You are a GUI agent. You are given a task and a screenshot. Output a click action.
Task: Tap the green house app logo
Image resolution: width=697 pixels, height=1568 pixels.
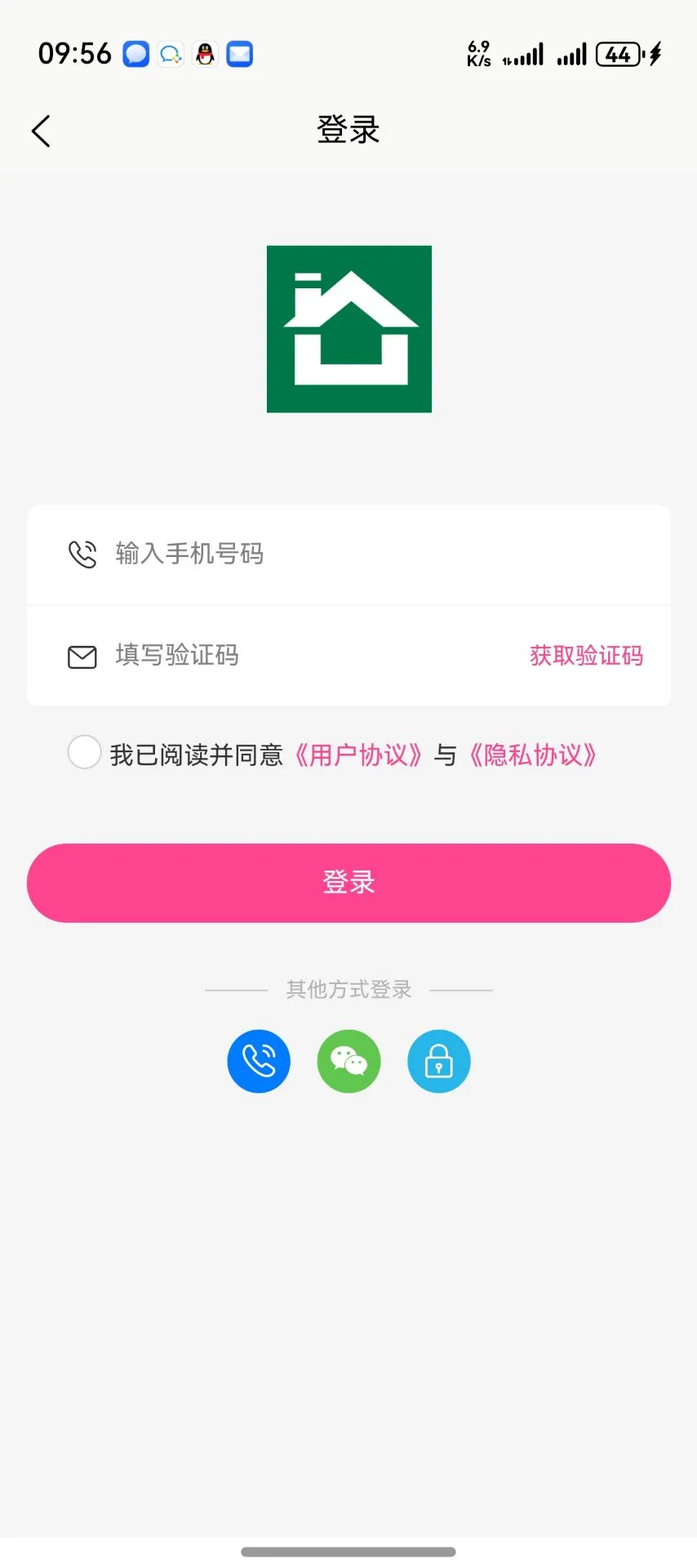click(x=348, y=330)
